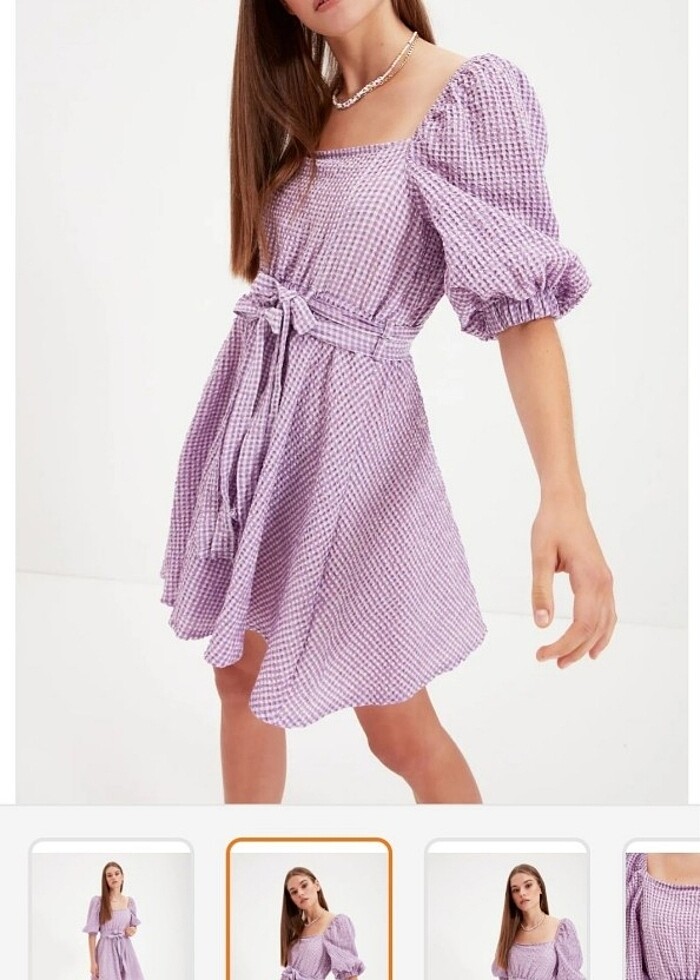Show the front-facing pose thumbnail

click(507, 912)
